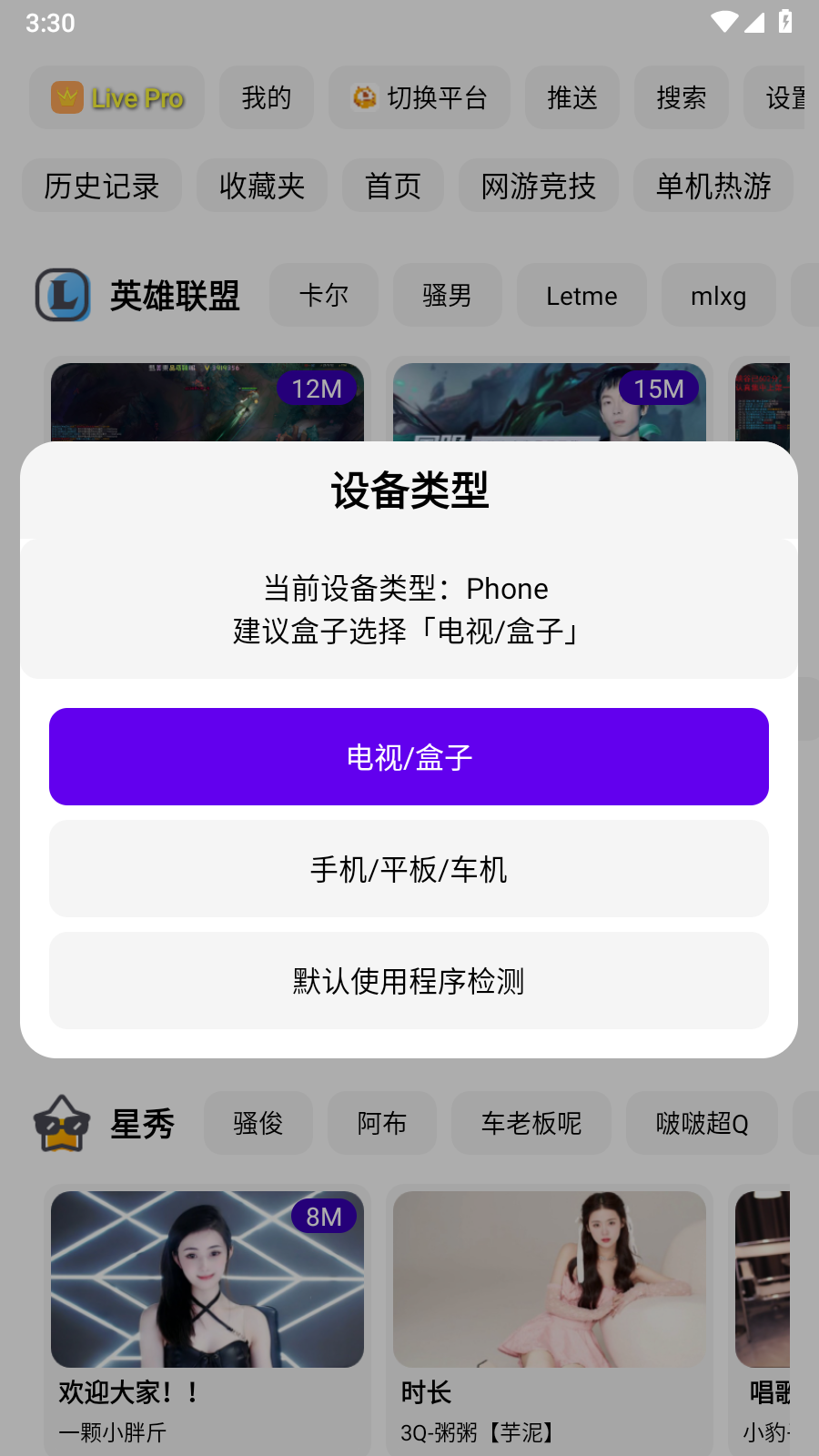Select the 啵啵超Q streamer tag
The image size is (819, 1456).
[x=702, y=1124]
